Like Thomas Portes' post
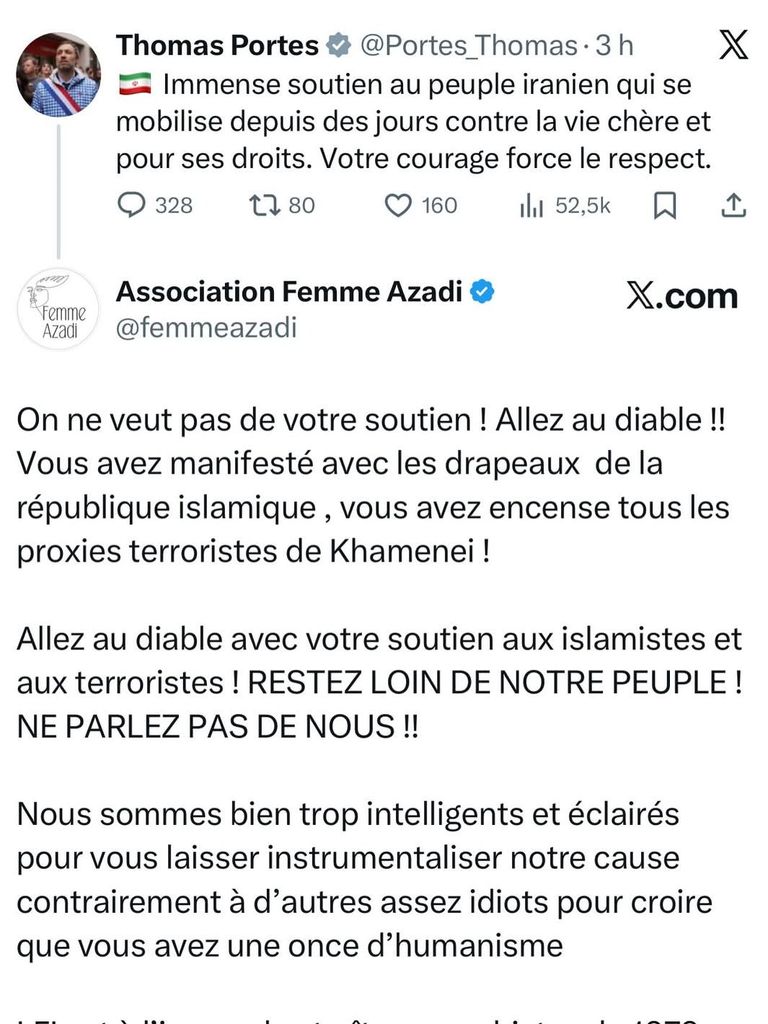Screen dimensions: 768x1024 pyautogui.click(x=399, y=205)
